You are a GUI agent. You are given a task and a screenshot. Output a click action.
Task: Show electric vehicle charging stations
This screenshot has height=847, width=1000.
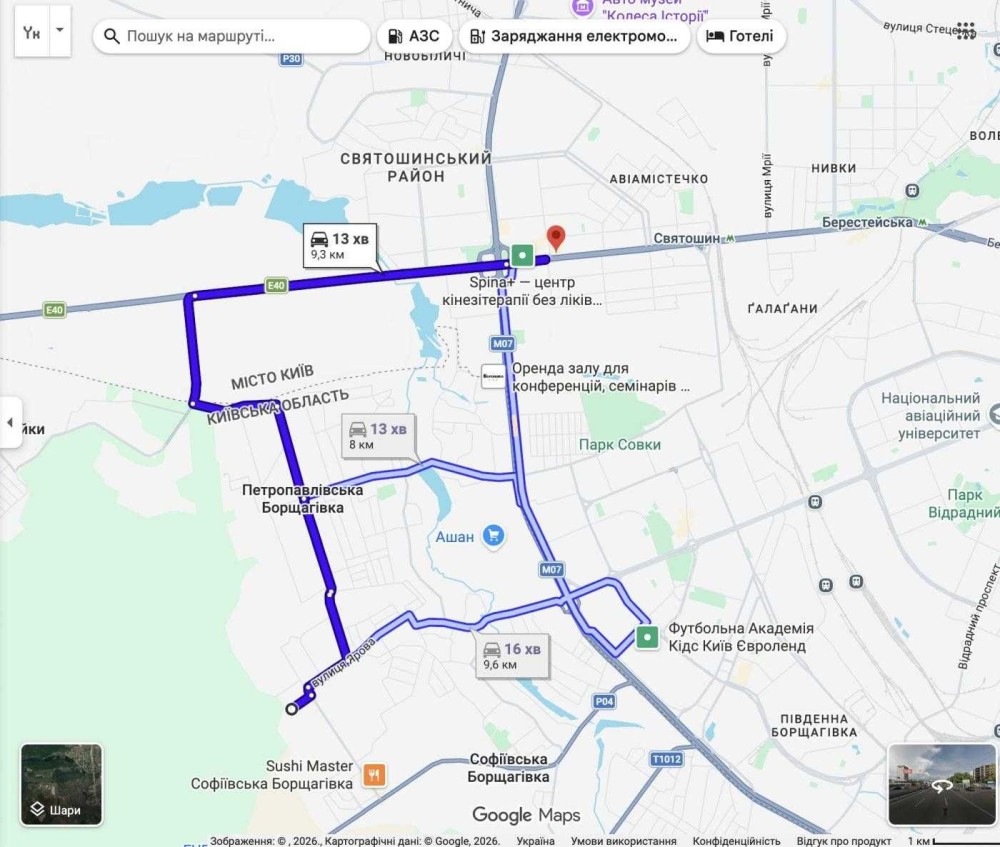[574, 36]
